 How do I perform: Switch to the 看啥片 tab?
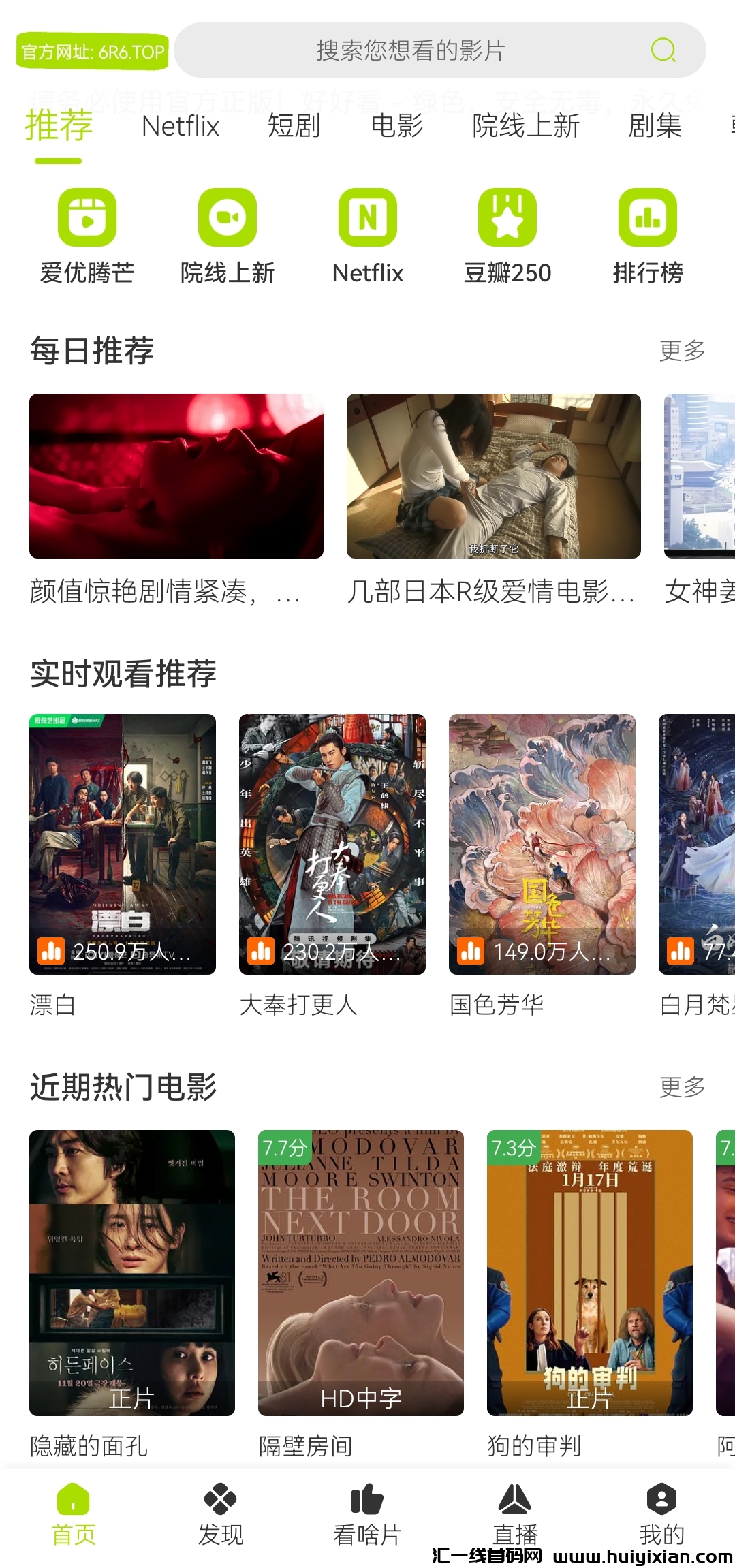pyautogui.click(x=367, y=1515)
